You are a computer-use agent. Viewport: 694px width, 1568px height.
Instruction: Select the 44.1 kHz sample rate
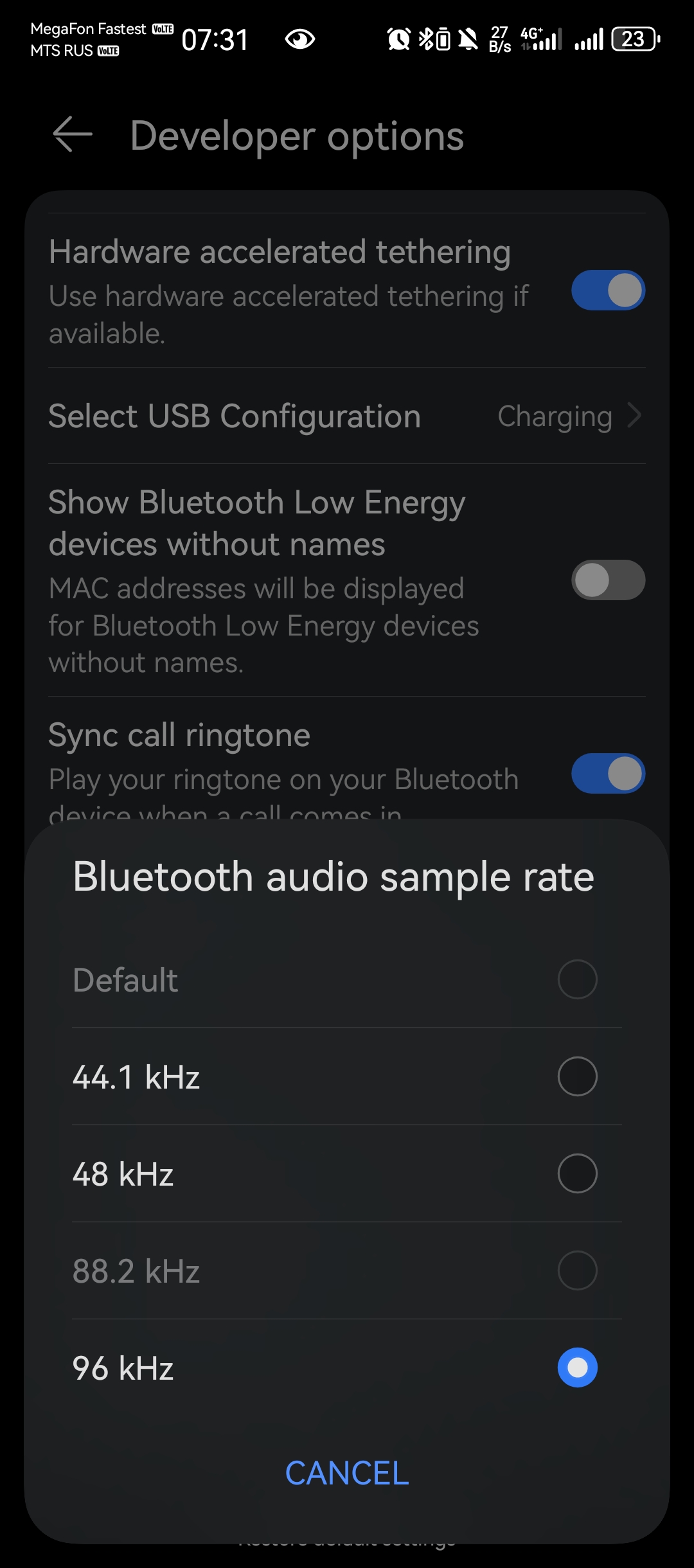point(577,1076)
